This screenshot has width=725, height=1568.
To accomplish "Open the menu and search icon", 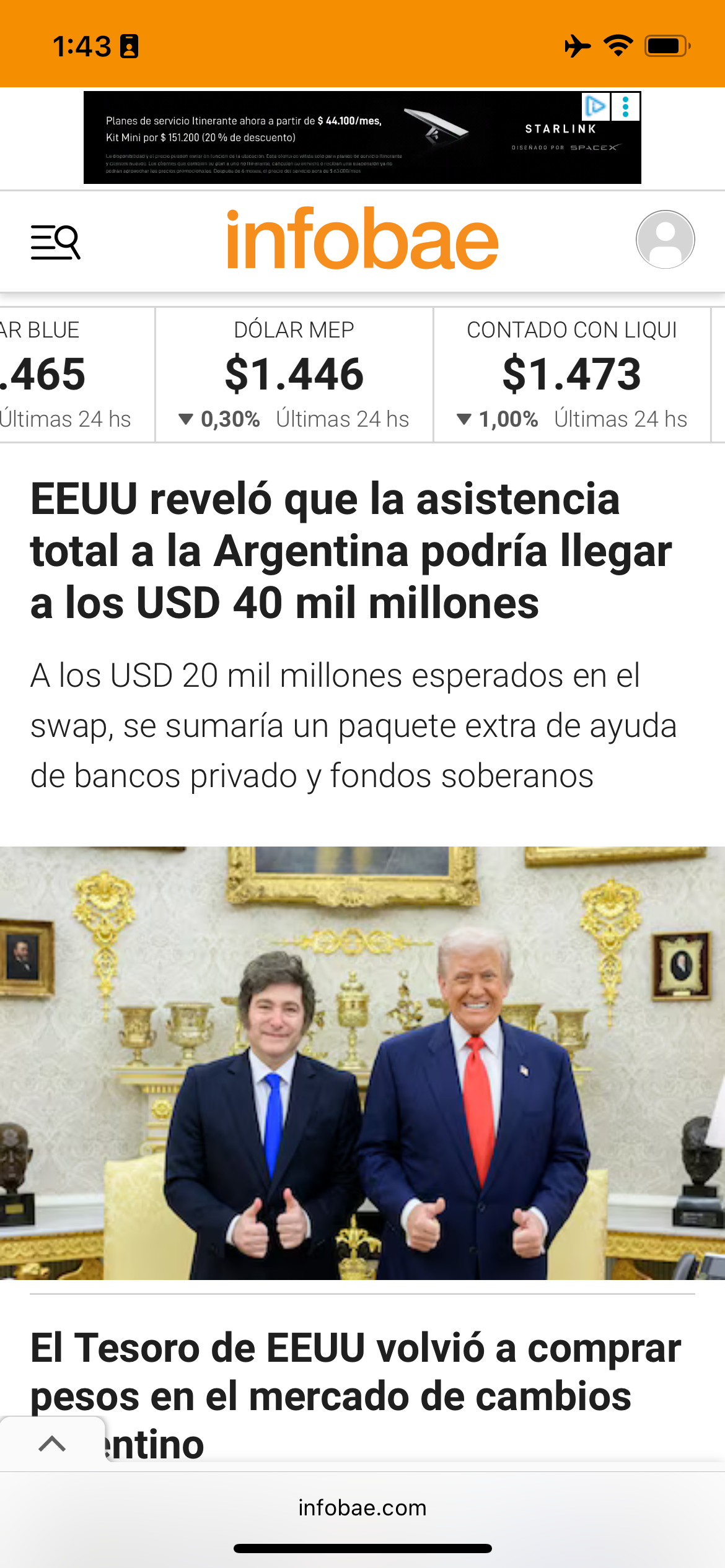I will point(56,242).
